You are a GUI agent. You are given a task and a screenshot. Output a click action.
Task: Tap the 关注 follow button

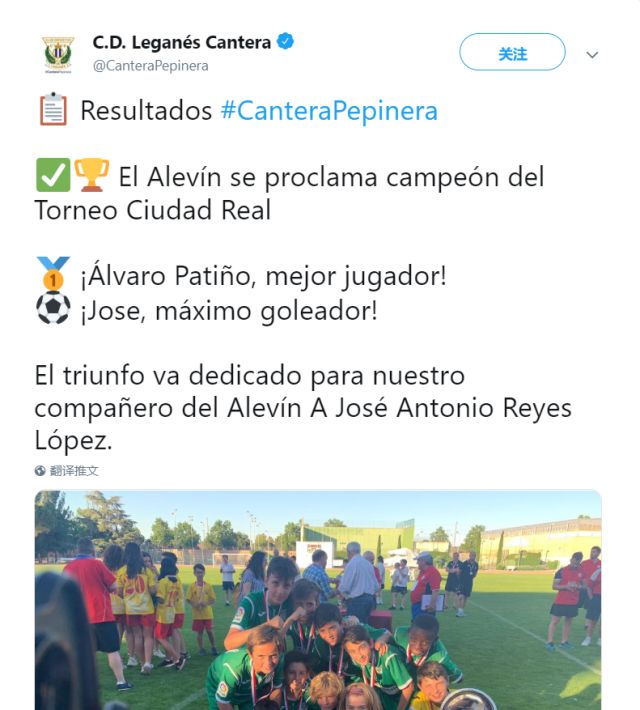tap(512, 53)
